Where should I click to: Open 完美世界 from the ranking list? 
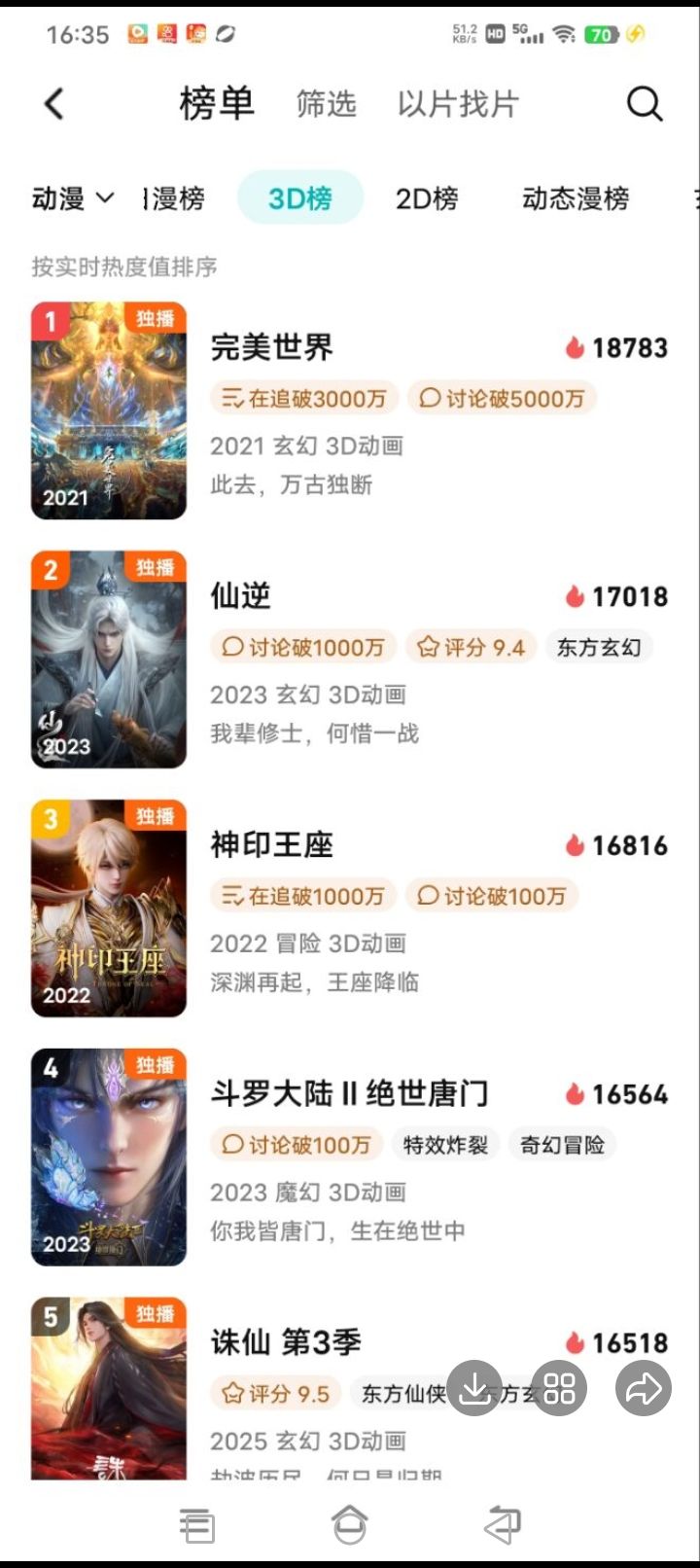pyautogui.click(x=272, y=347)
